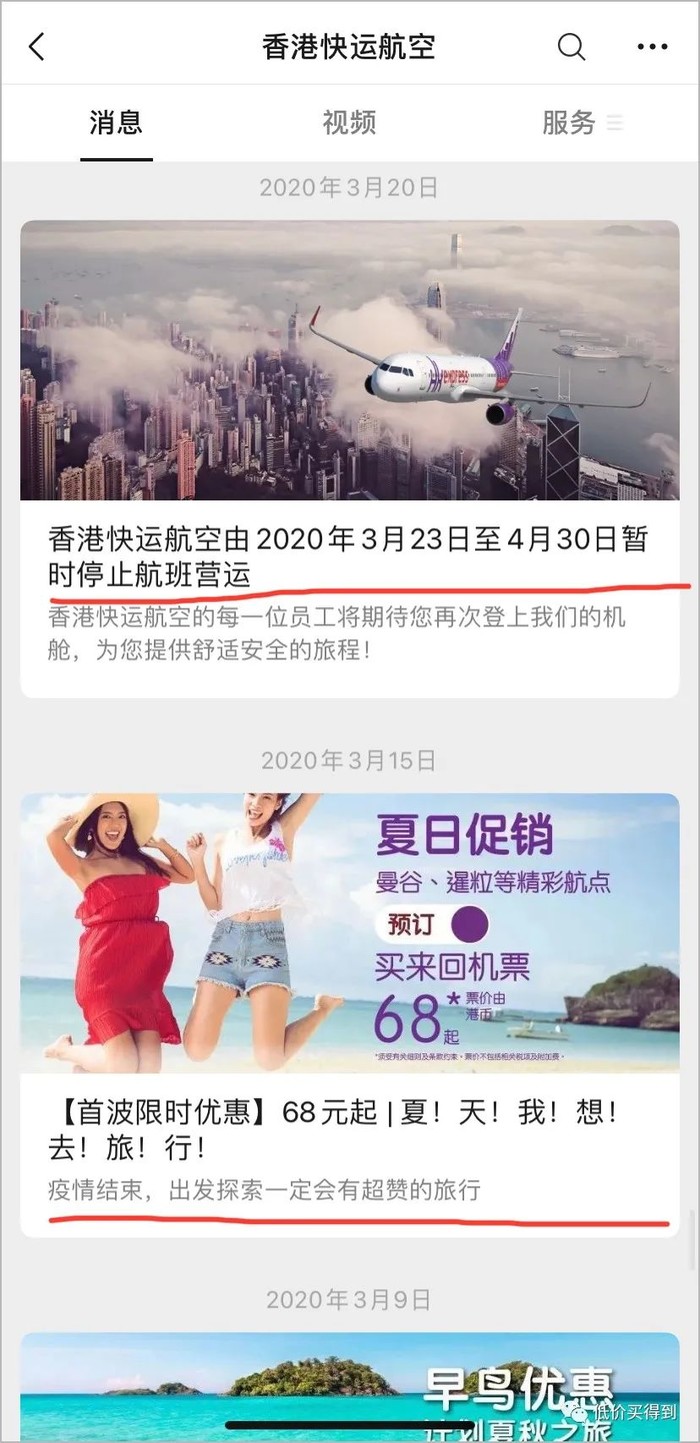Open the 早鸟优惠 article
Viewport: 700px width, 1443px height.
click(349, 1385)
